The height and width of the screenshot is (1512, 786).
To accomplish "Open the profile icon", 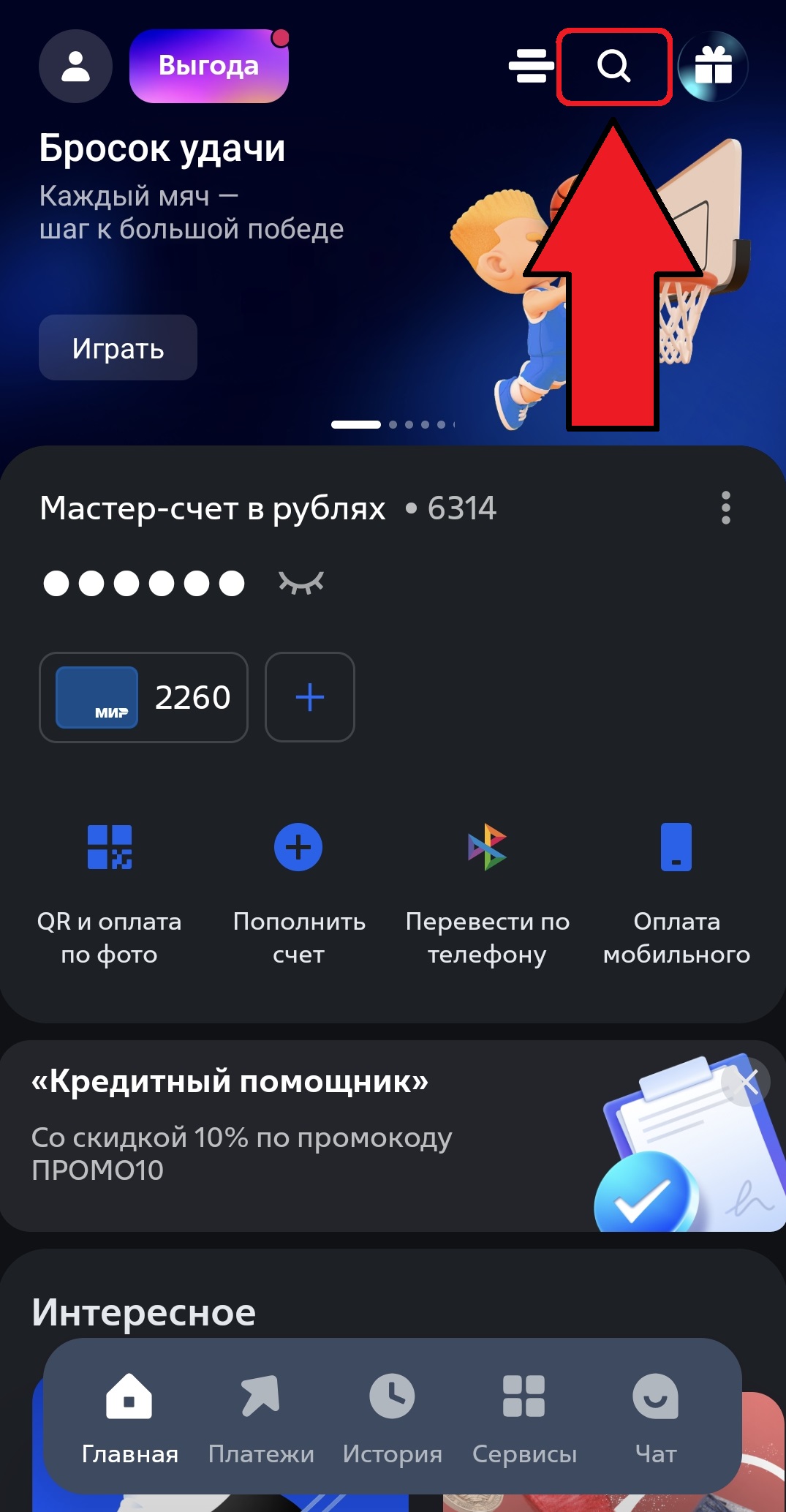I will 75,67.
